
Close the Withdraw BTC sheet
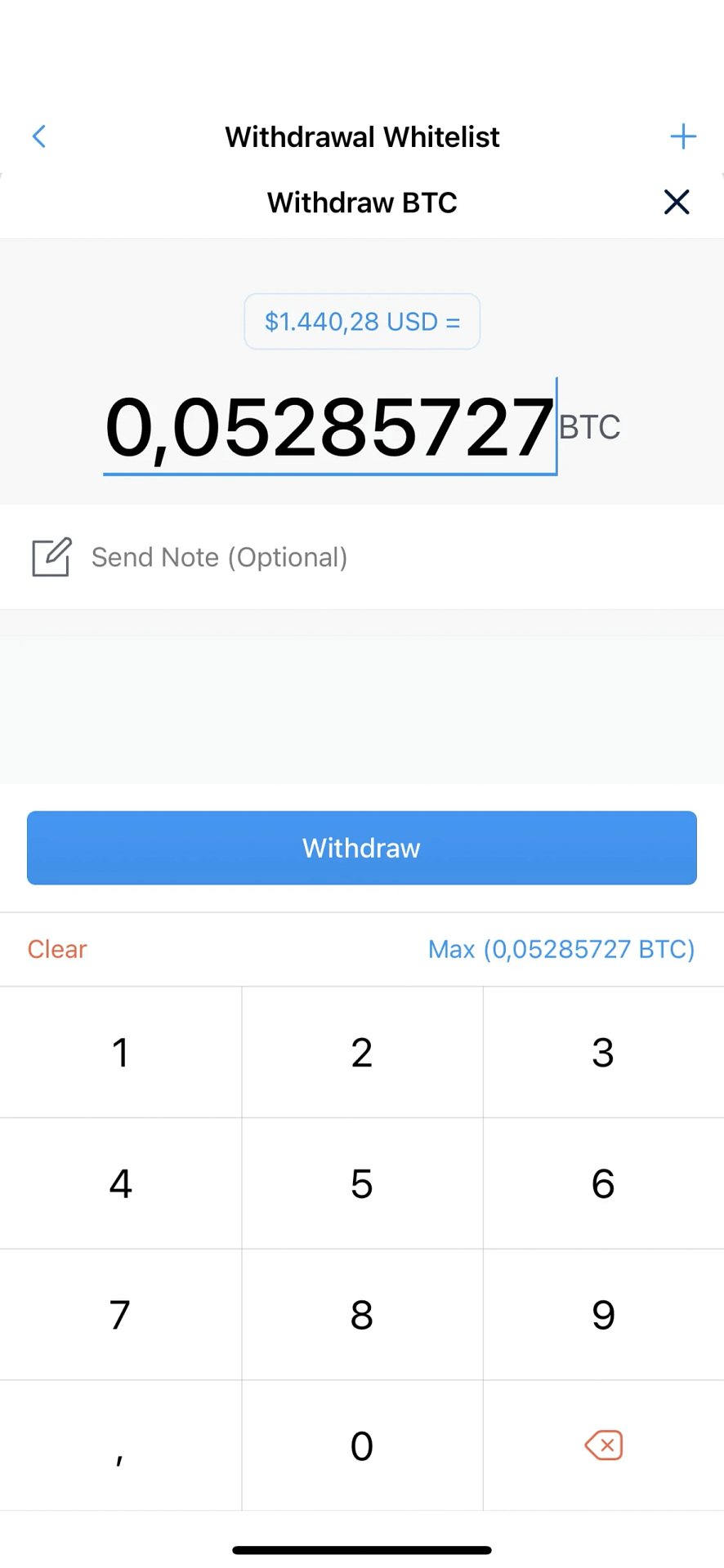tap(677, 202)
